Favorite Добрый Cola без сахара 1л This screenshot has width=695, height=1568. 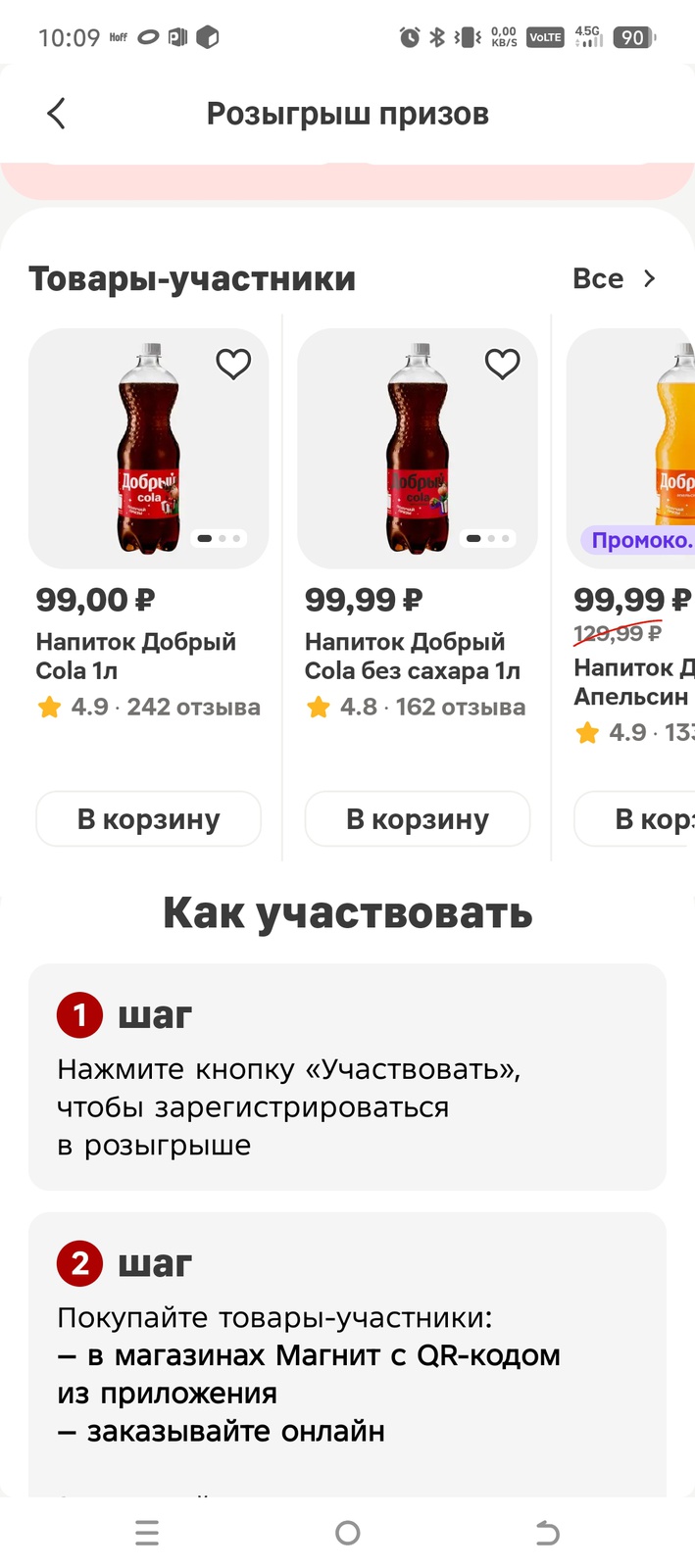[502, 365]
